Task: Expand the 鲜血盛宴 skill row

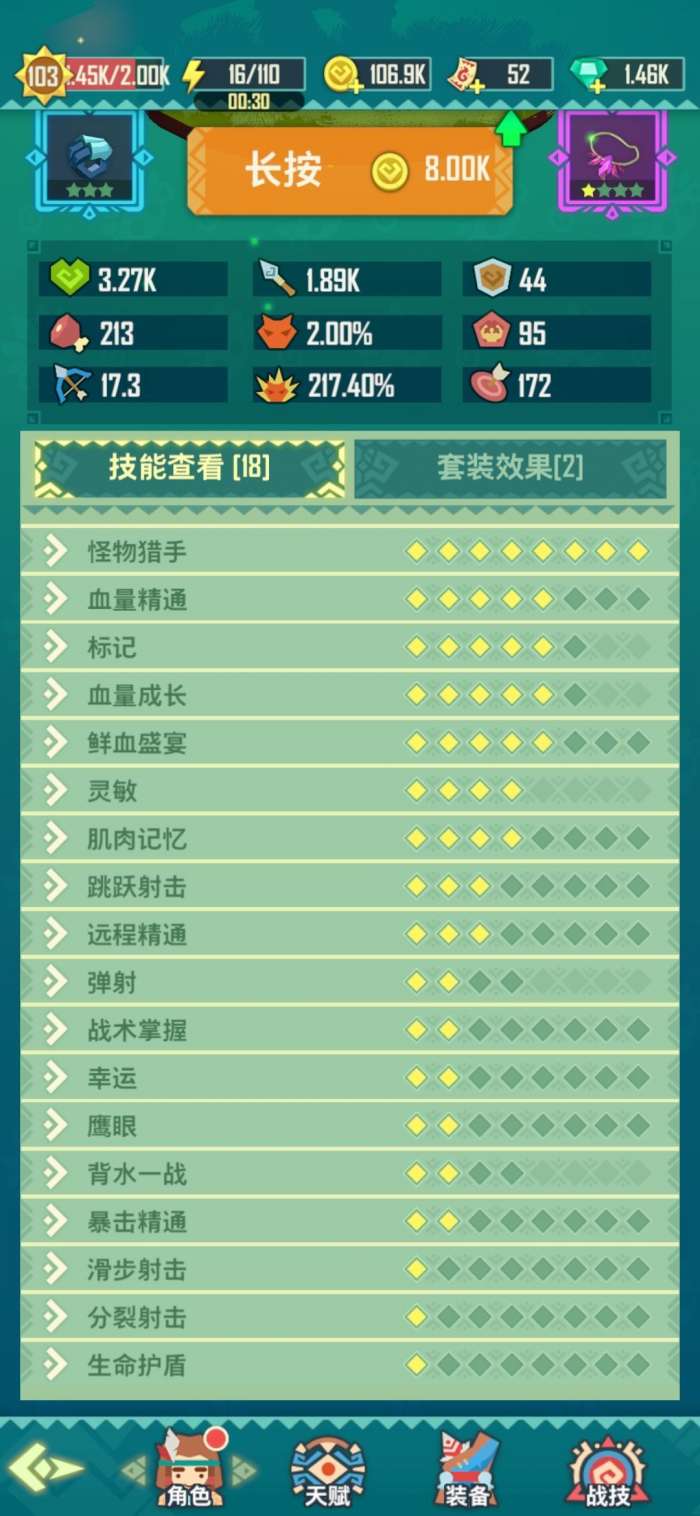Action: 349,743
